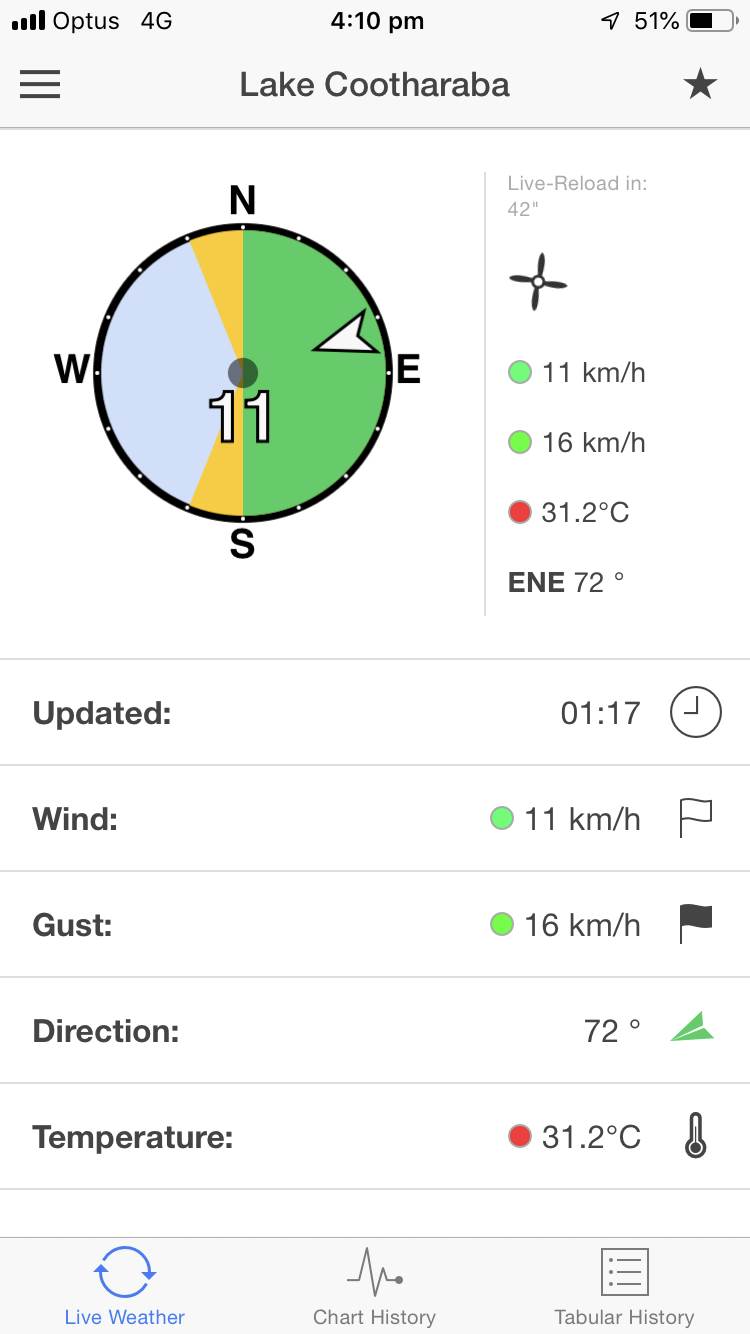Open the hamburger menu
Screen dimensions: 750x1334
(x=40, y=85)
